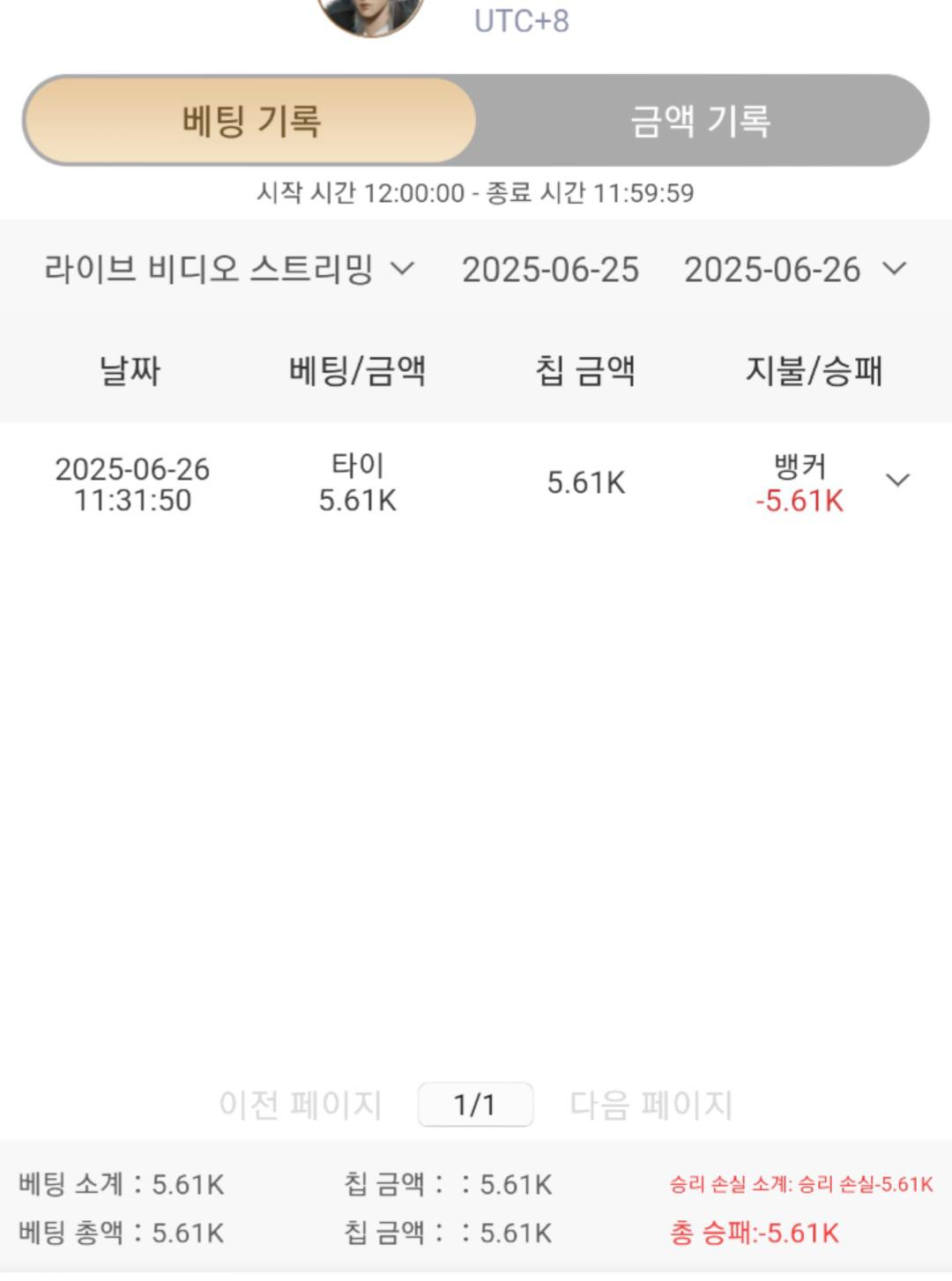This screenshot has height=1281, width=952.
Task: Go to 다음 페이지
Action: [651, 1105]
